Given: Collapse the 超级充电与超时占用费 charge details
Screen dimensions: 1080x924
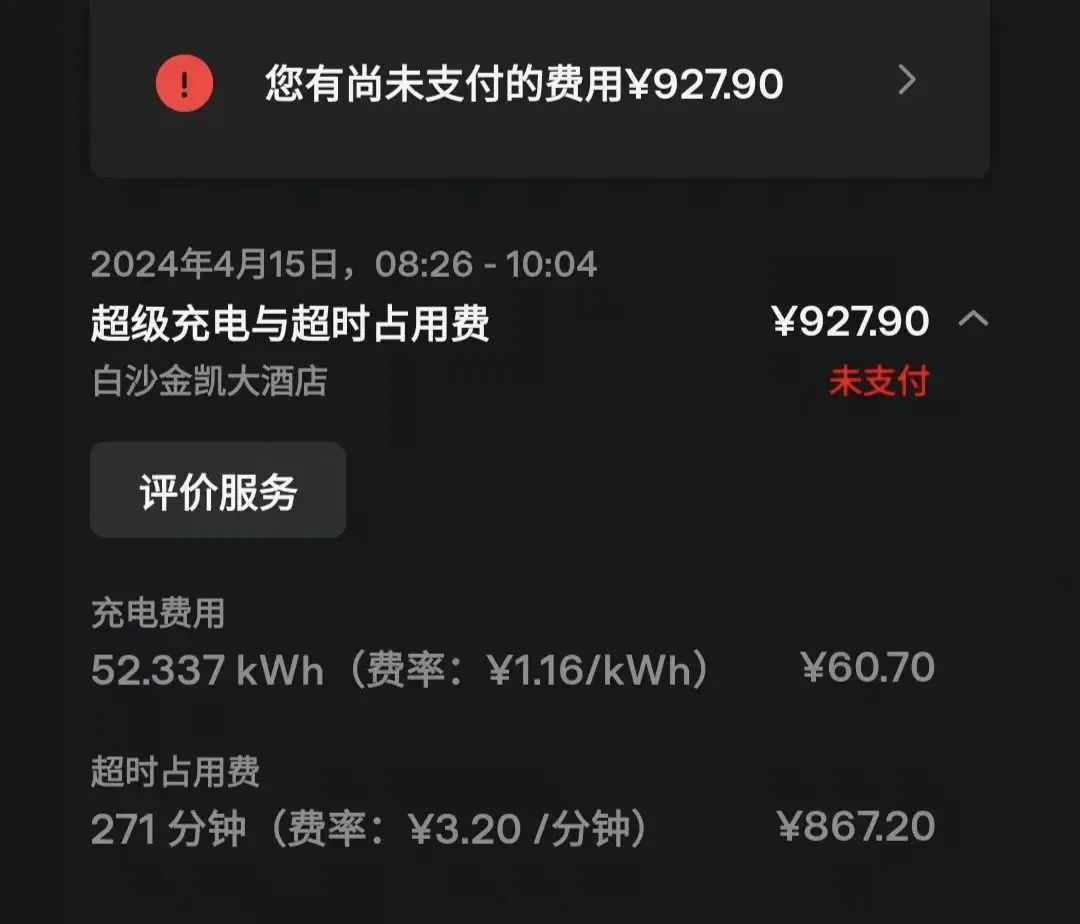Looking at the screenshot, I should (973, 320).
